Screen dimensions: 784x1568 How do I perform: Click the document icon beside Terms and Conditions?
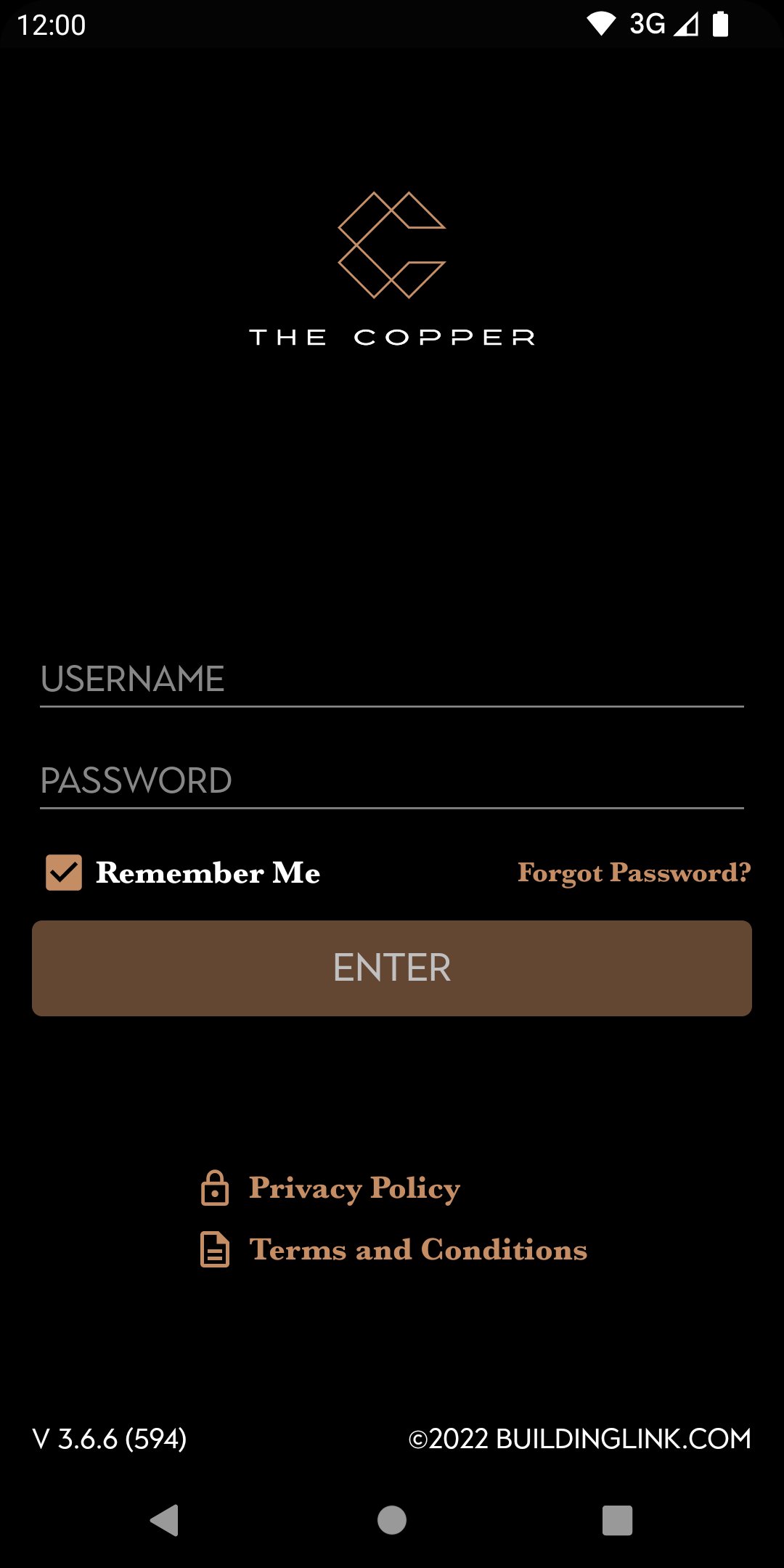pos(214,1249)
